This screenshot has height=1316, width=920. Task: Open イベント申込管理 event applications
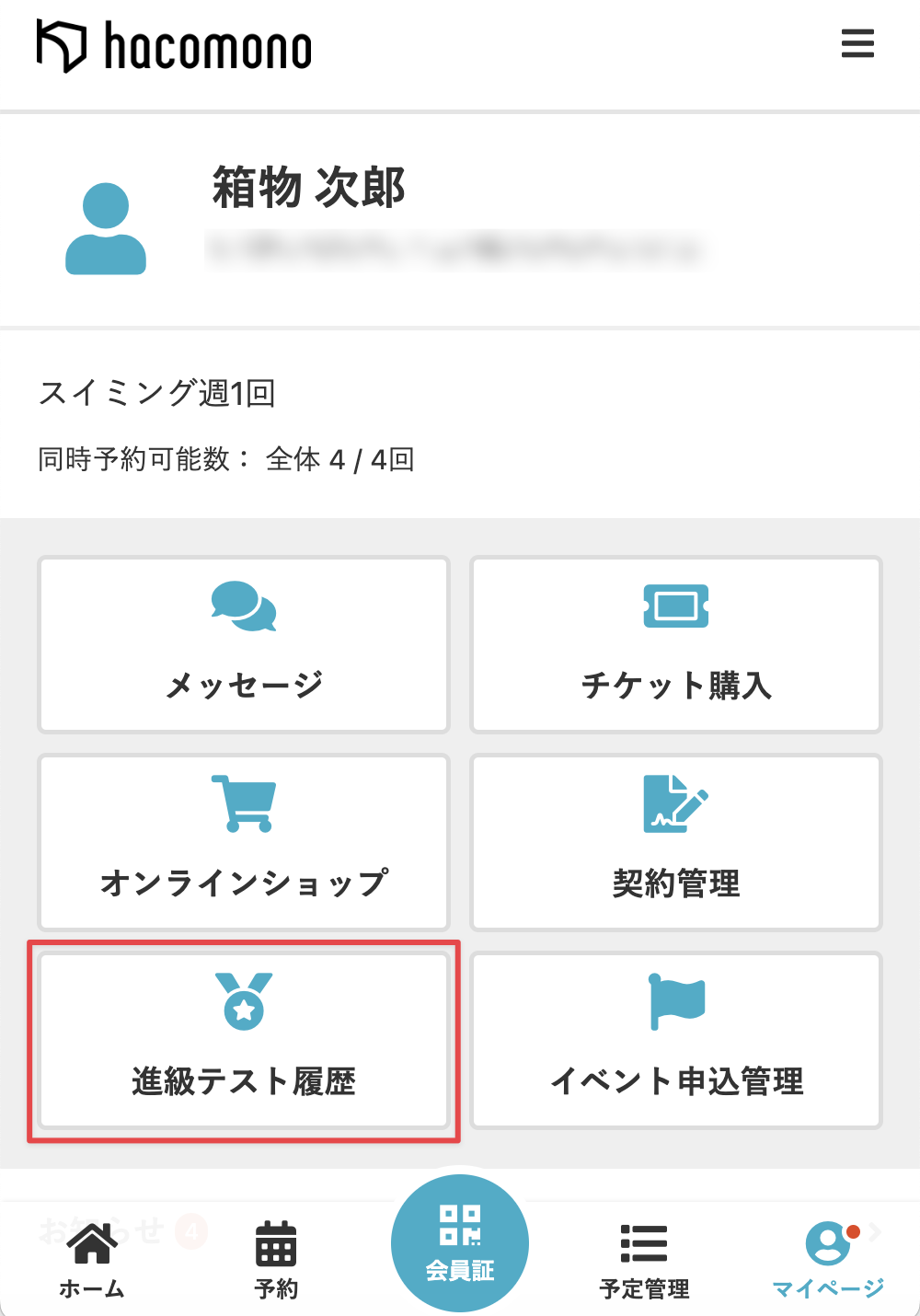coord(676,1040)
